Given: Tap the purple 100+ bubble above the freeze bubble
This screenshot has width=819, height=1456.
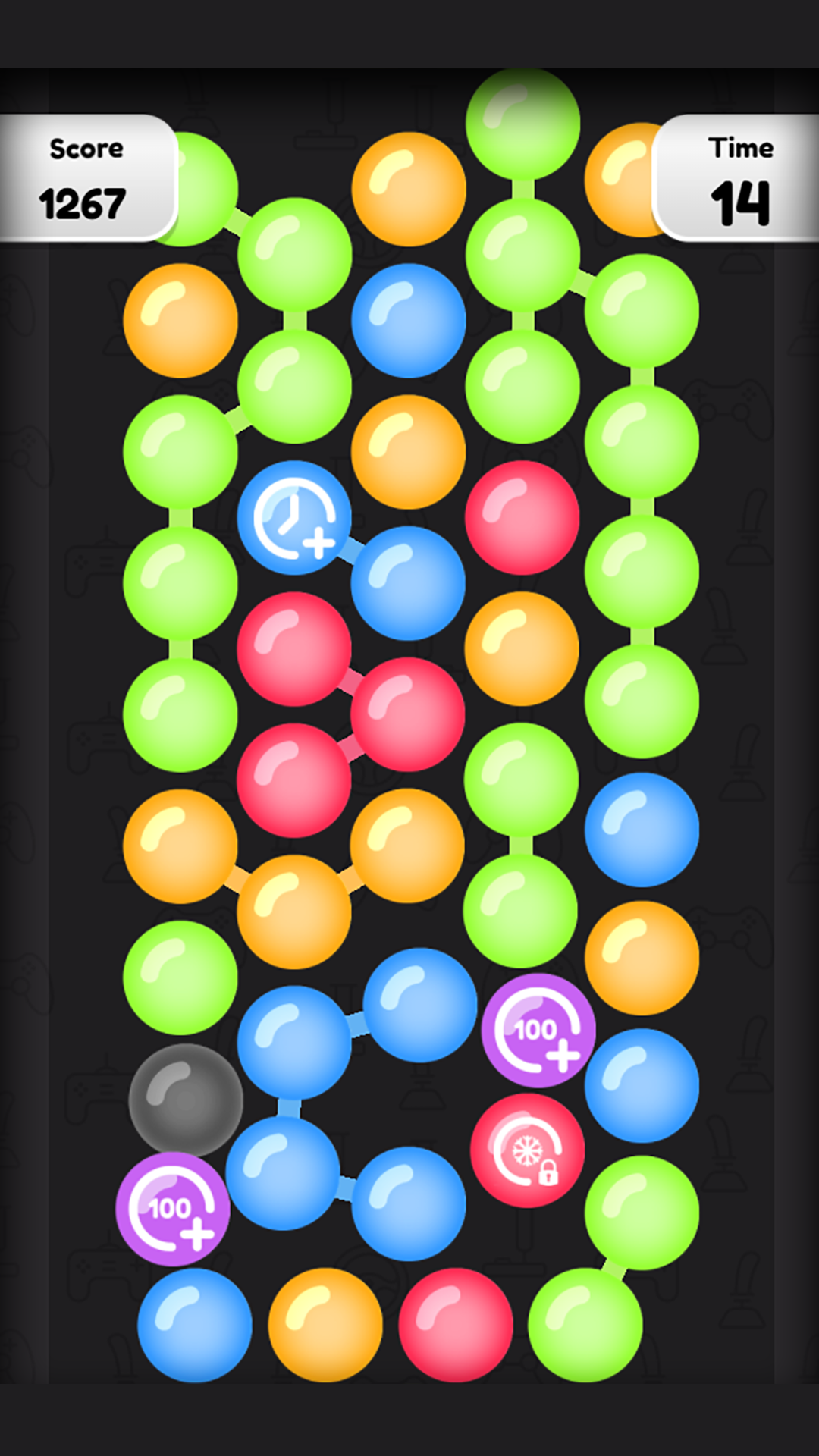Looking at the screenshot, I should coord(538,1030).
